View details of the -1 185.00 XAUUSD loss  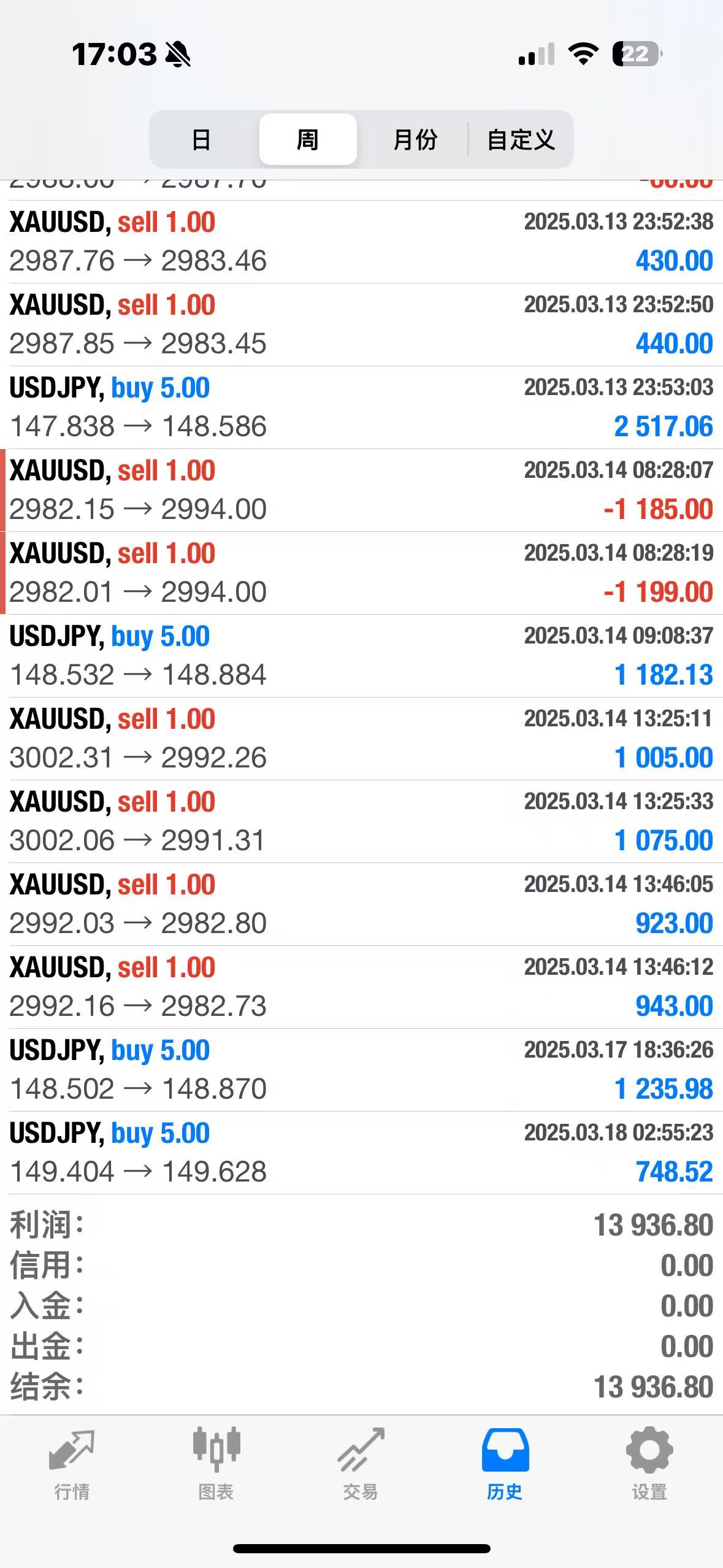361,490
